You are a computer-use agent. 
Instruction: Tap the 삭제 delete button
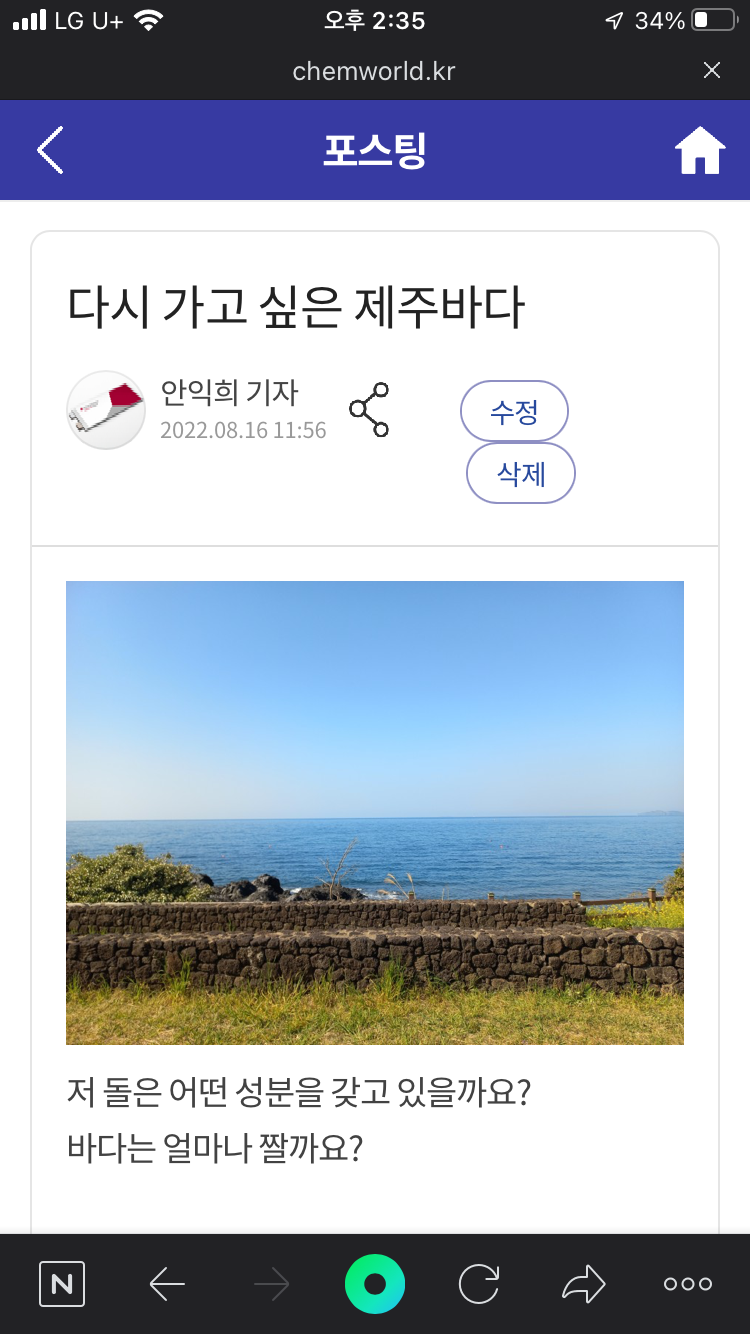(521, 473)
